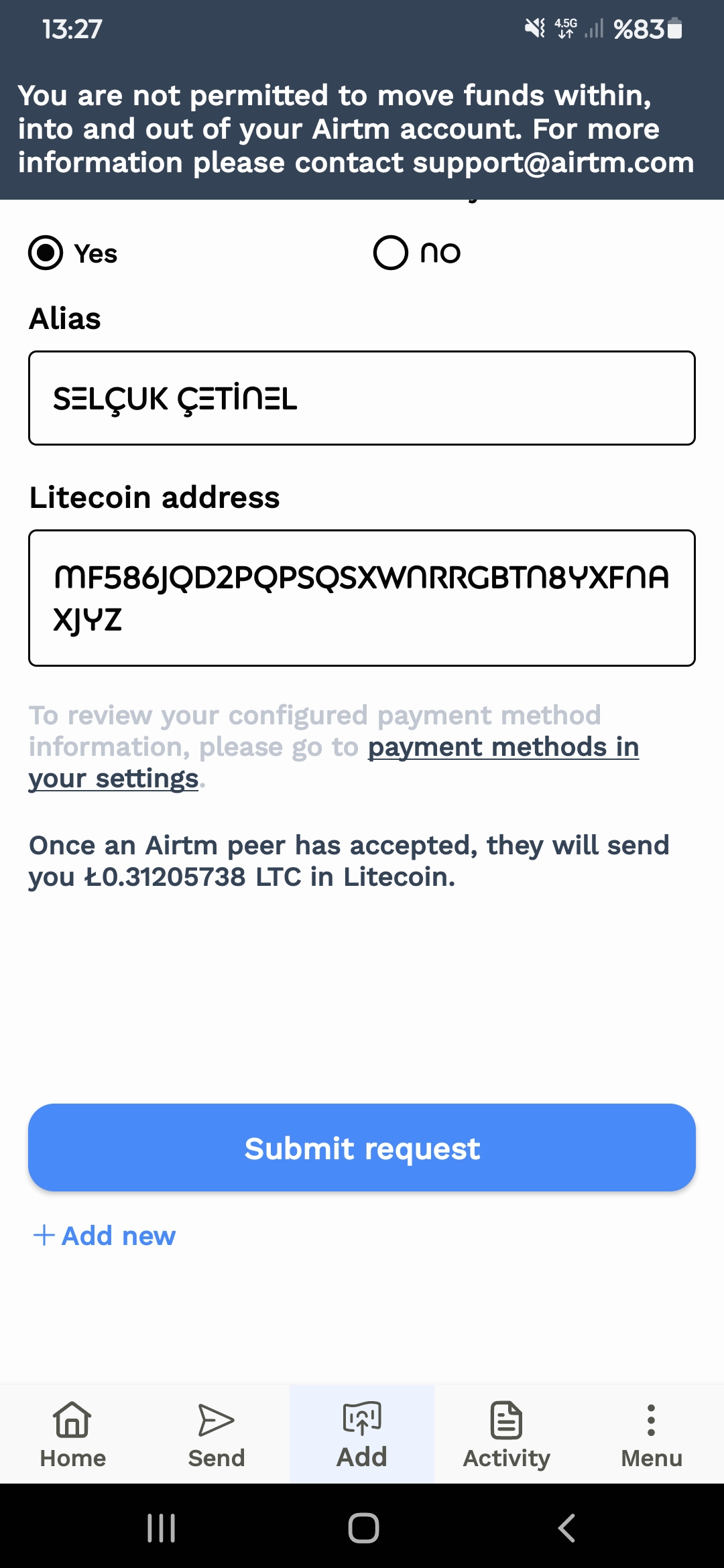
Task: Select the Yes radio option
Action: (x=46, y=253)
